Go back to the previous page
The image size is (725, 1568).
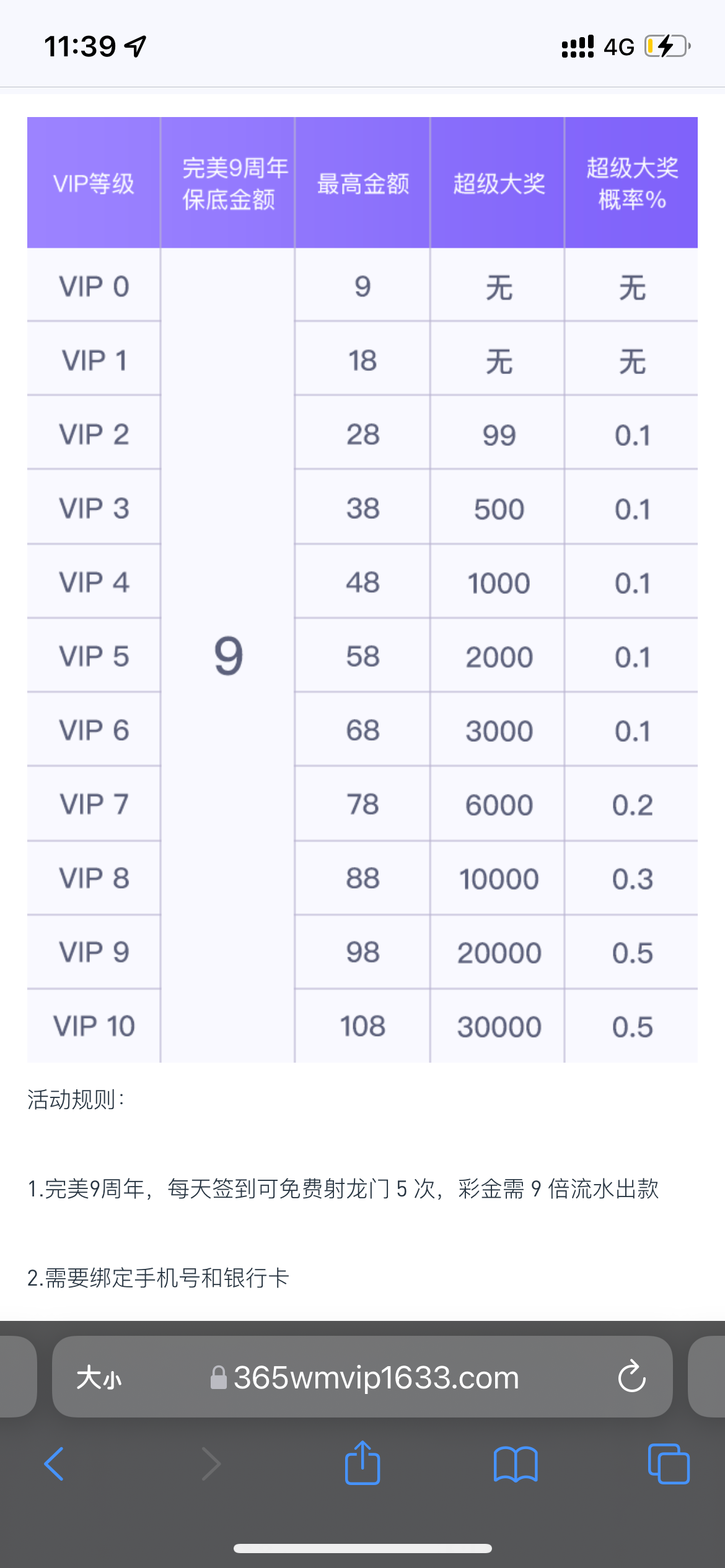point(55,1464)
